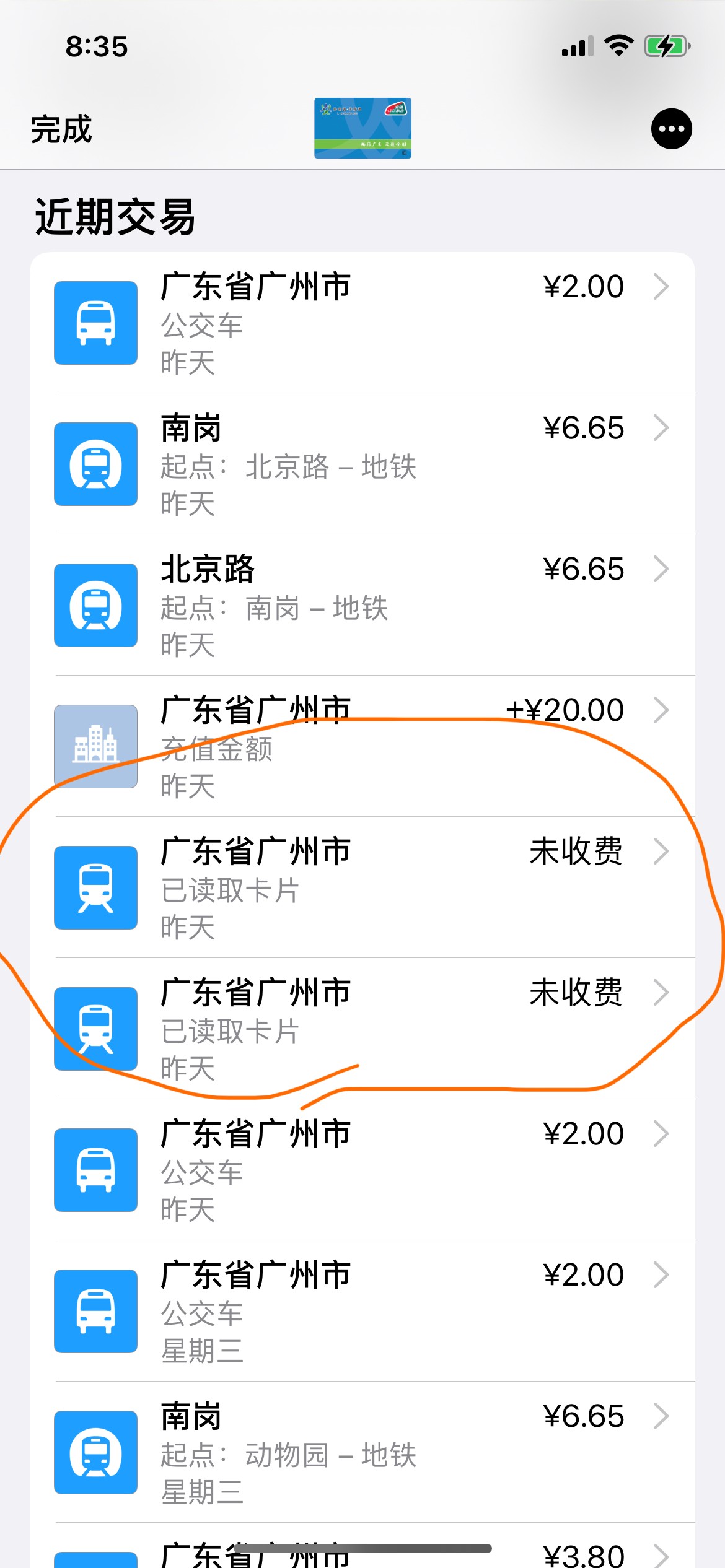Open the +¥20.00 充值金额 top-up record
Image resolution: width=725 pixels, height=1568 pixels.
pyautogui.click(x=362, y=746)
